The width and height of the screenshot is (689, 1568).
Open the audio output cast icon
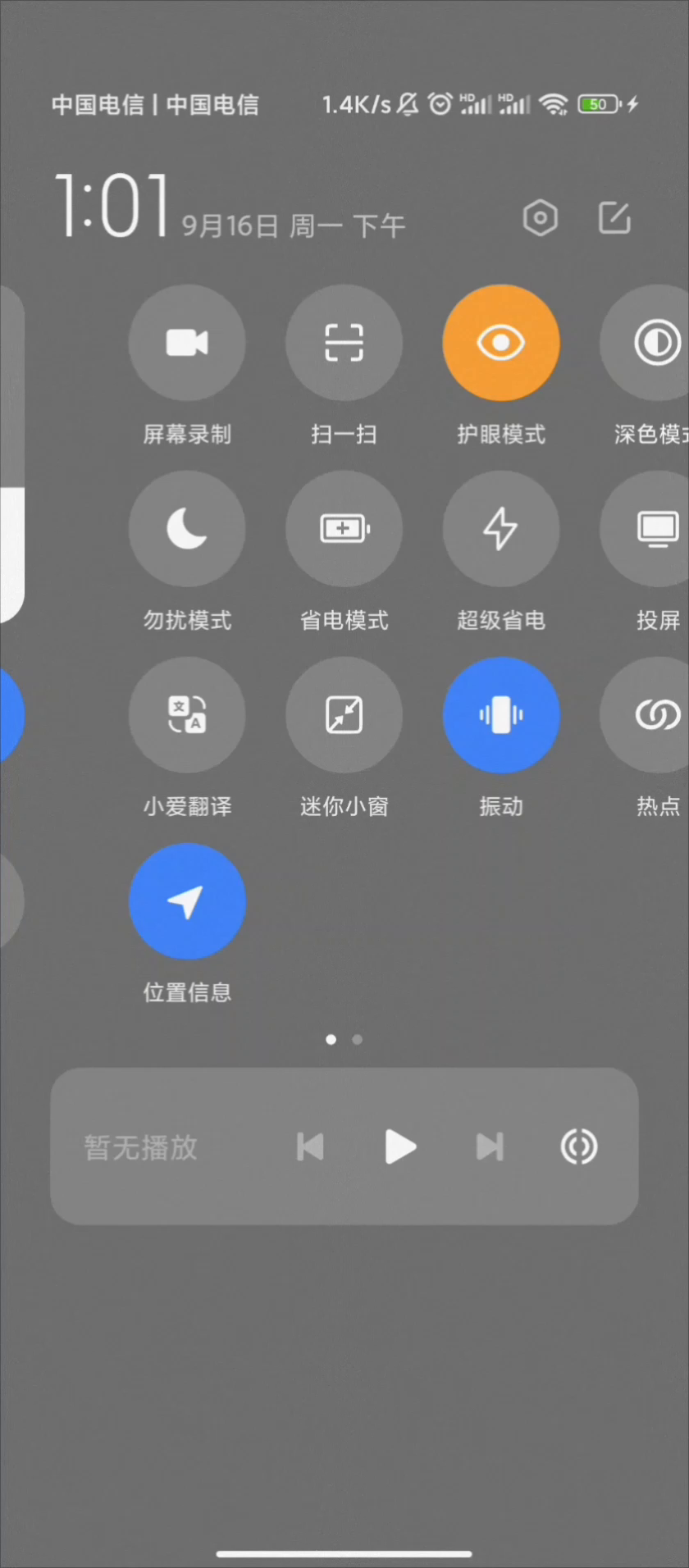click(x=579, y=1146)
